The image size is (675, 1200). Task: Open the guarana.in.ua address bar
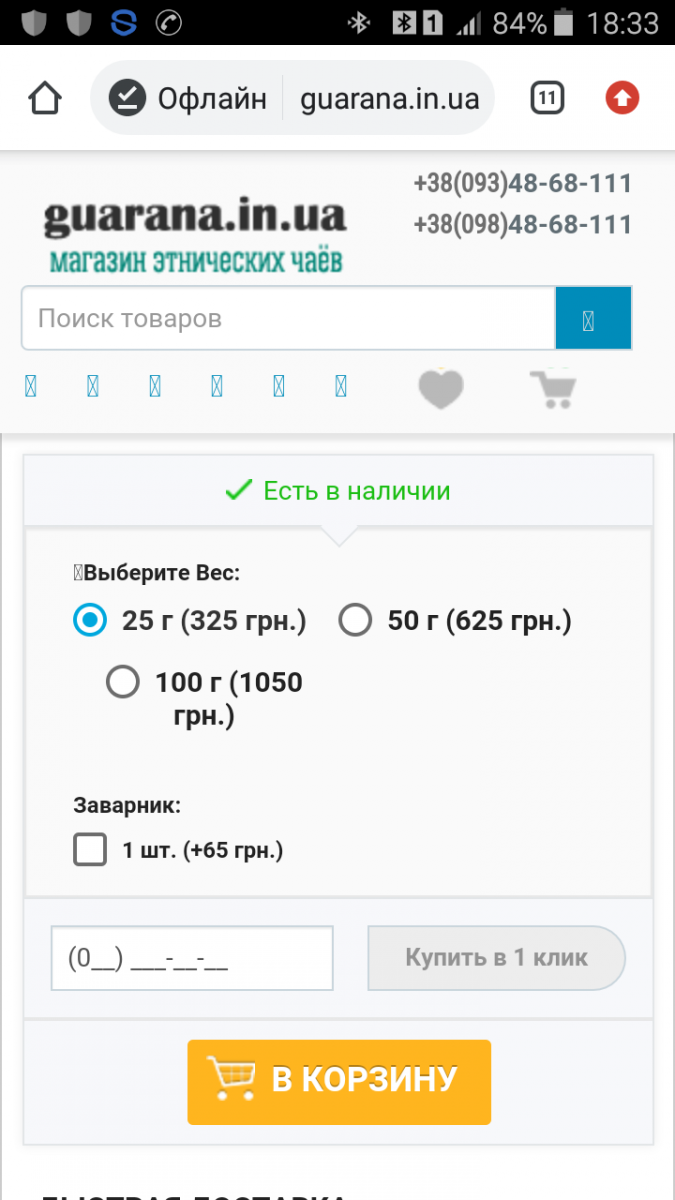(x=389, y=99)
